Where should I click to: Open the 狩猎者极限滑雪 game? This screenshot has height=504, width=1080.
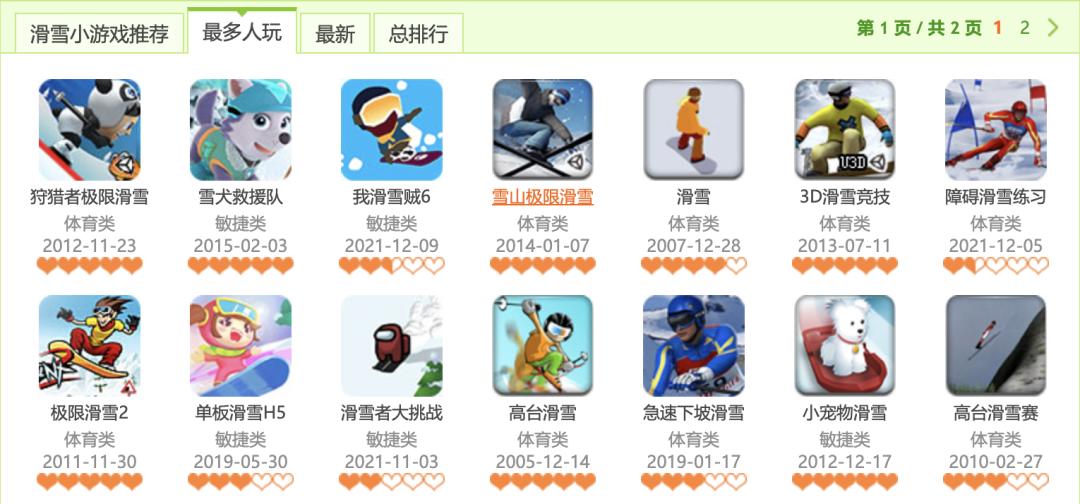coord(89,131)
